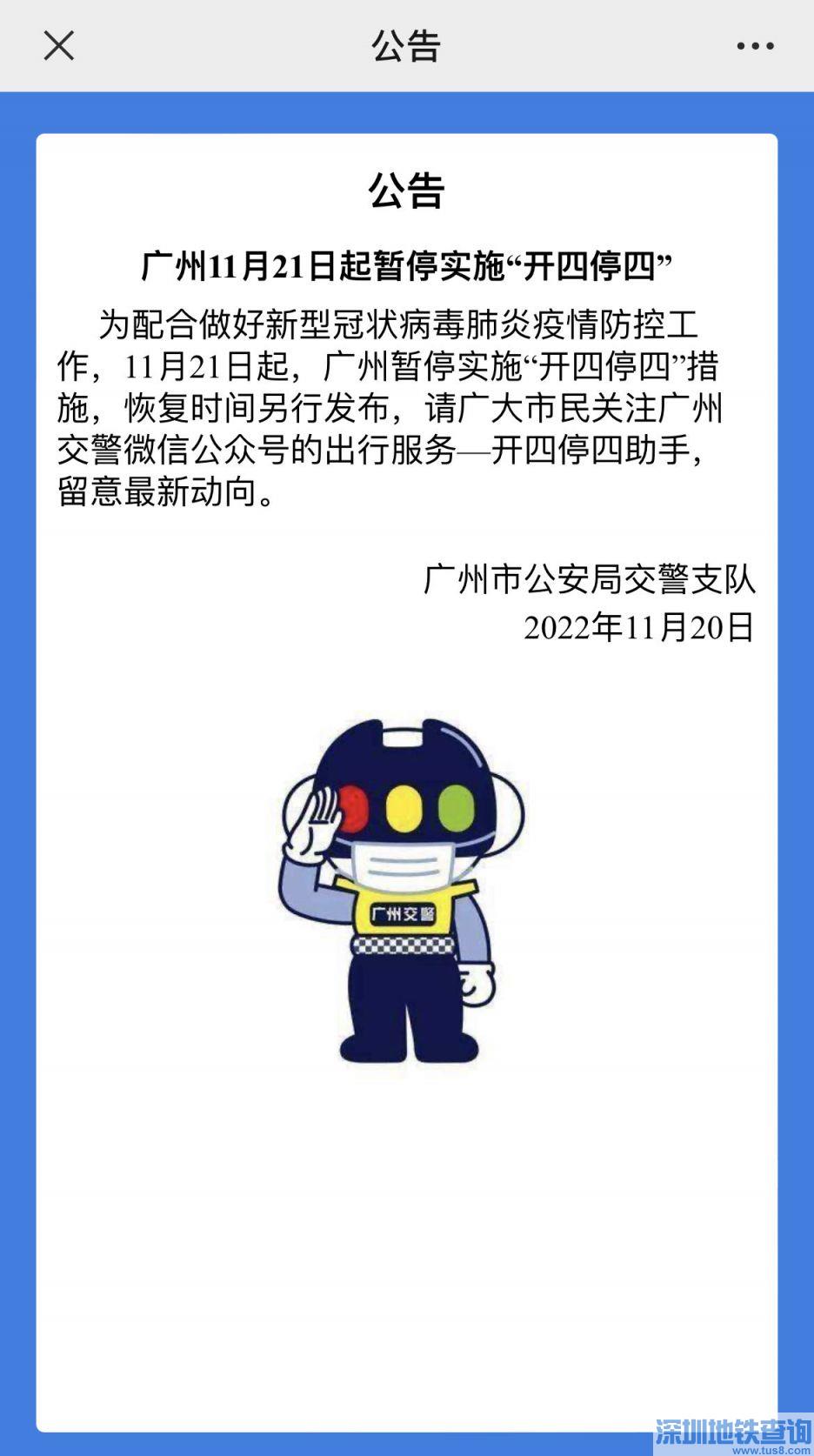Open the three-dot overflow menu
Viewport: 814px width, 1456px height.
pos(755,46)
